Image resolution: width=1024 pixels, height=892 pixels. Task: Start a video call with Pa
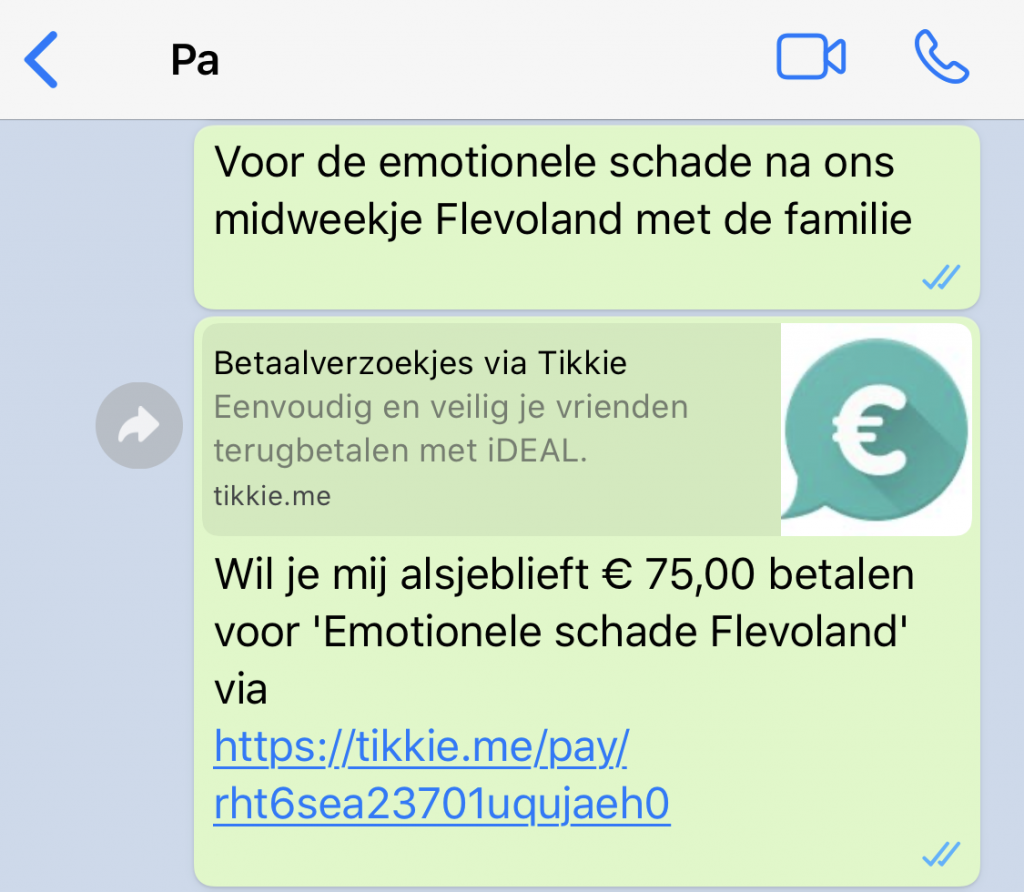810,58
